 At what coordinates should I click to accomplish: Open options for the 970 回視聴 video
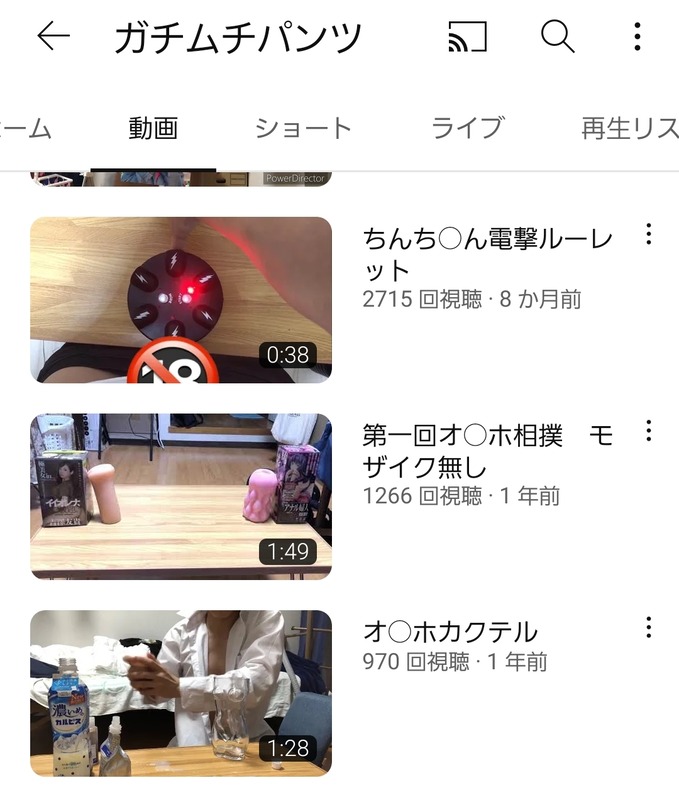pyautogui.click(x=649, y=628)
